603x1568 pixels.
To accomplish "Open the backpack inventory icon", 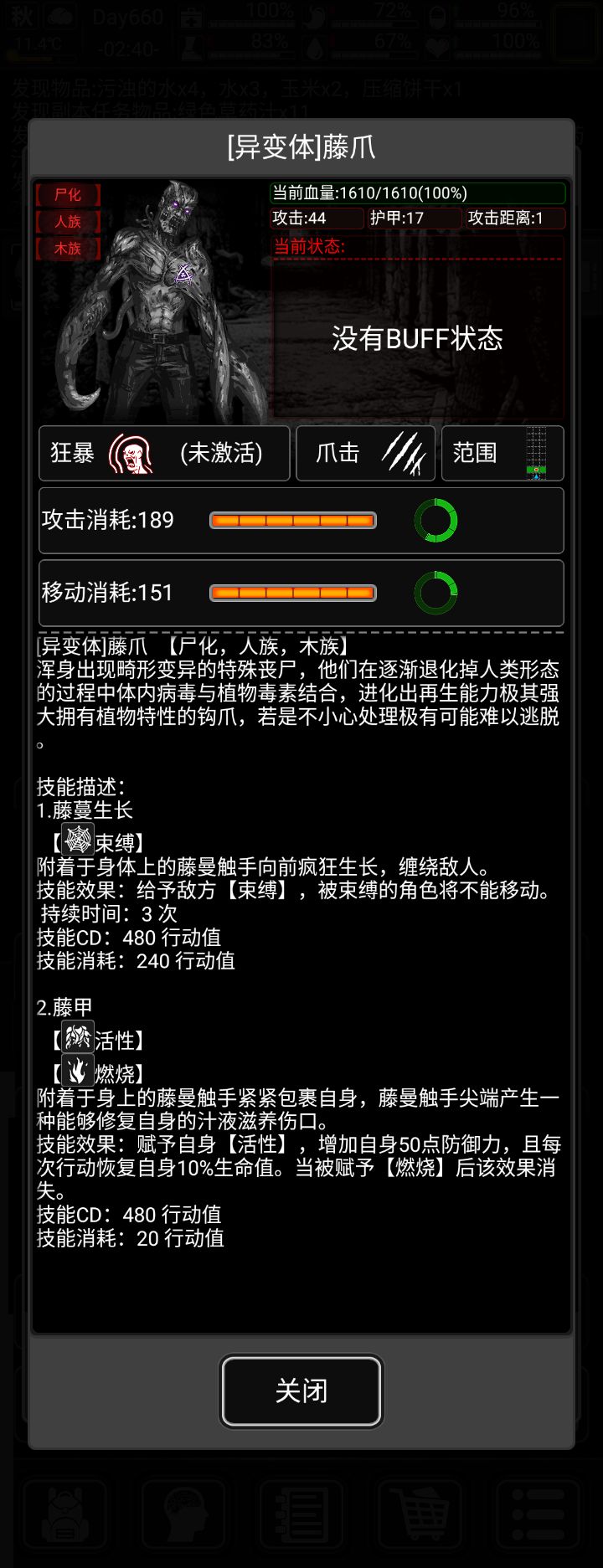I will click(x=67, y=1515).
